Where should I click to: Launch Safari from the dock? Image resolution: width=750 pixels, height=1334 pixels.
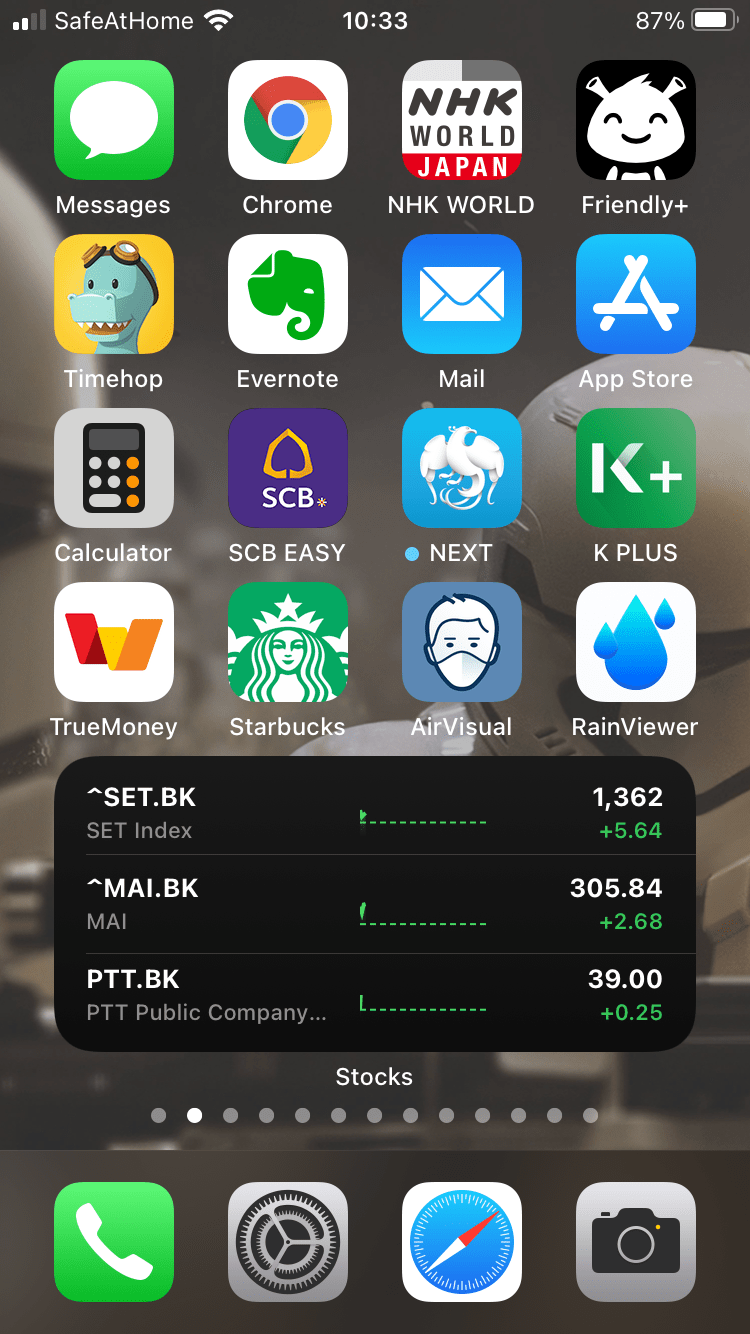[x=461, y=1242]
